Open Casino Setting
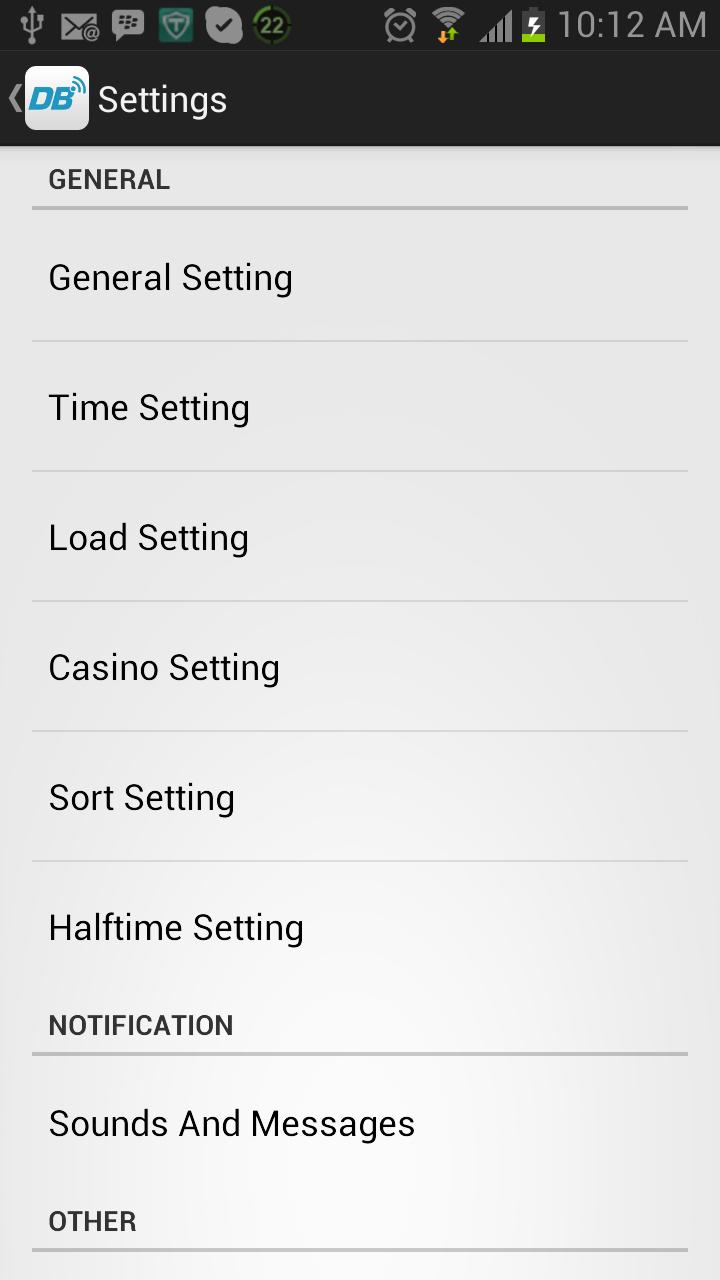The image size is (720, 1280). point(360,667)
